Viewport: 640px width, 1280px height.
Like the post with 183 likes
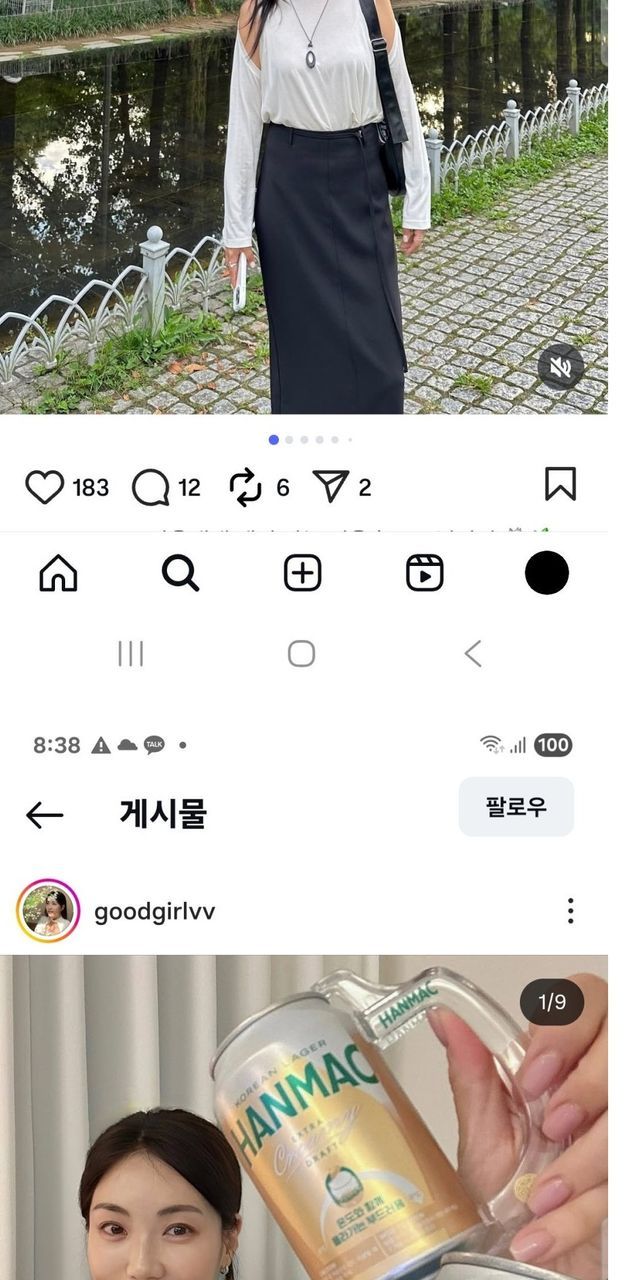44,487
